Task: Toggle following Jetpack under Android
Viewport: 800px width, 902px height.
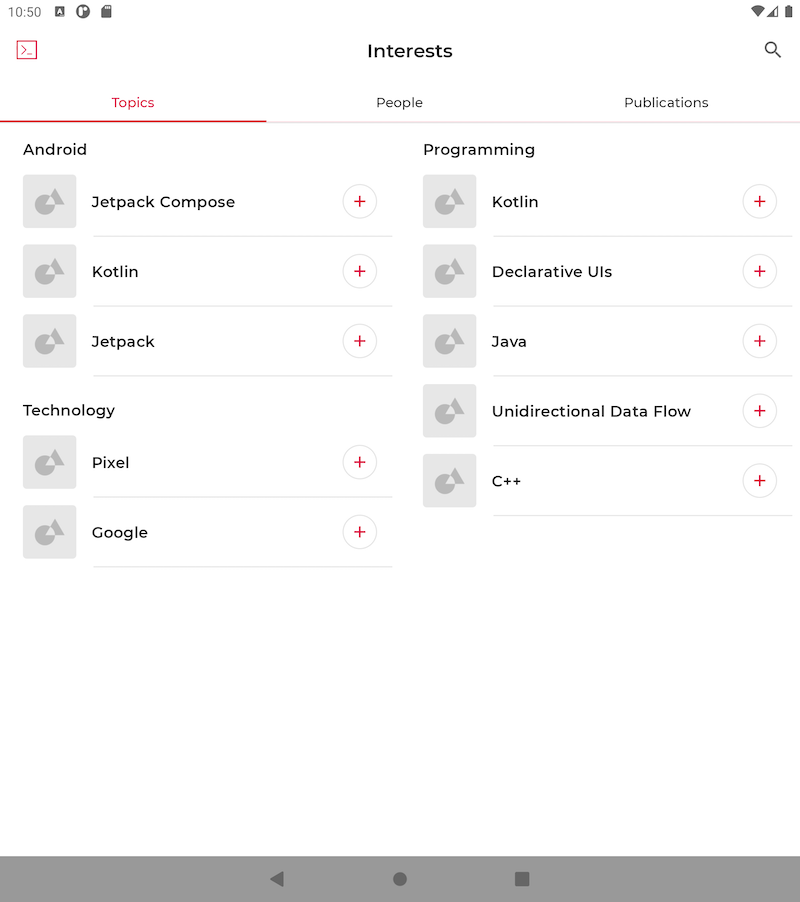Action: coord(359,341)
